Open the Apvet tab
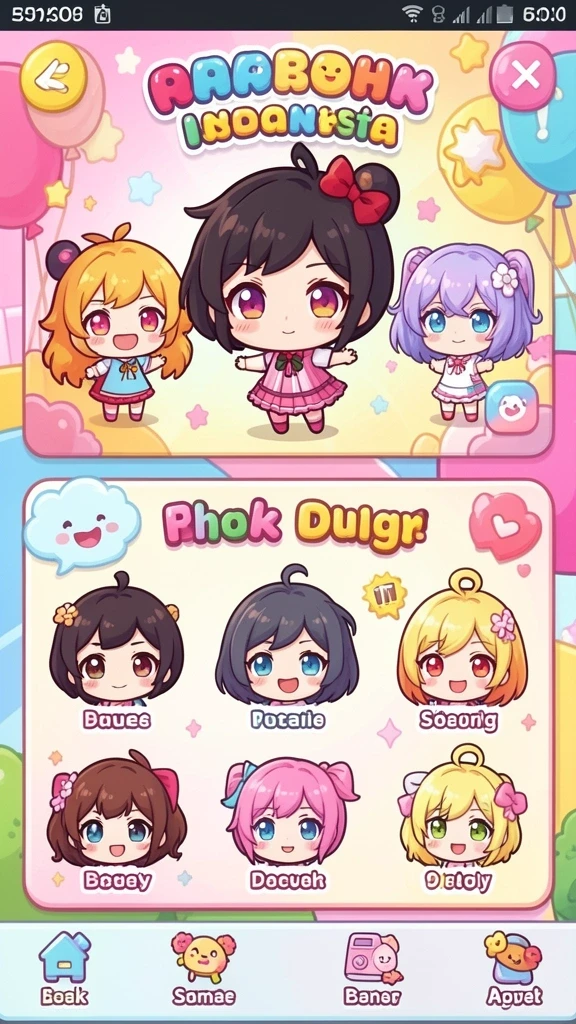Viewport: 576px width, 1024px height. point(513,968)
